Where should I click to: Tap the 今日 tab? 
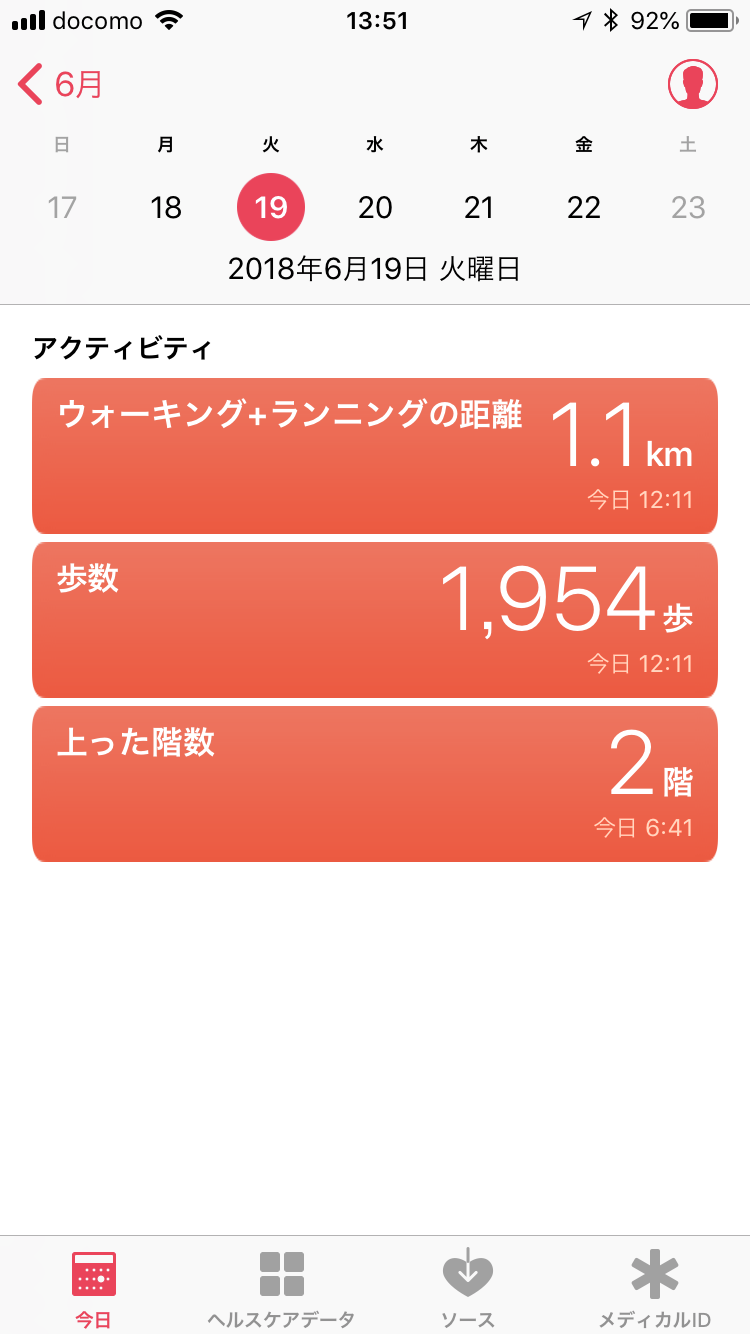coord(94,1288)
